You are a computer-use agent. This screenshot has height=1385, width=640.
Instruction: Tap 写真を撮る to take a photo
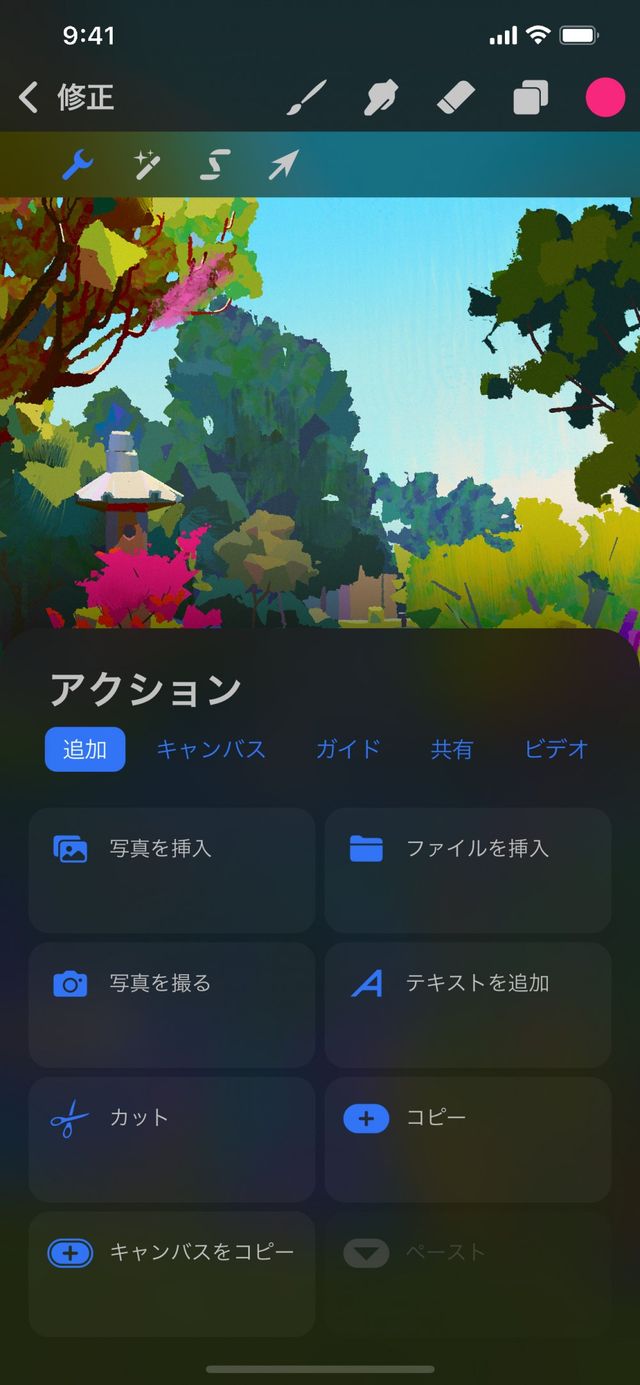click(171, 1004)
